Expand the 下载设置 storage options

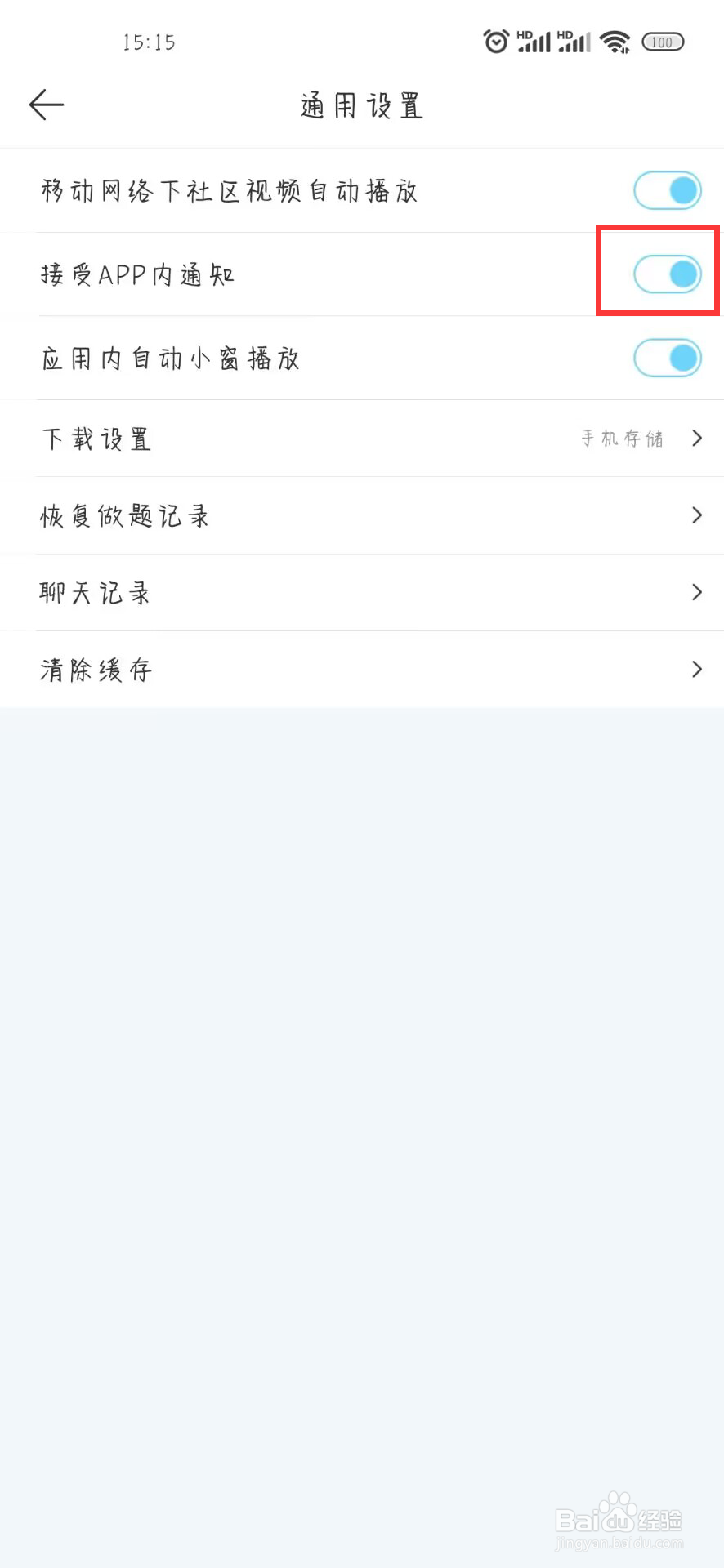[695, 439]
